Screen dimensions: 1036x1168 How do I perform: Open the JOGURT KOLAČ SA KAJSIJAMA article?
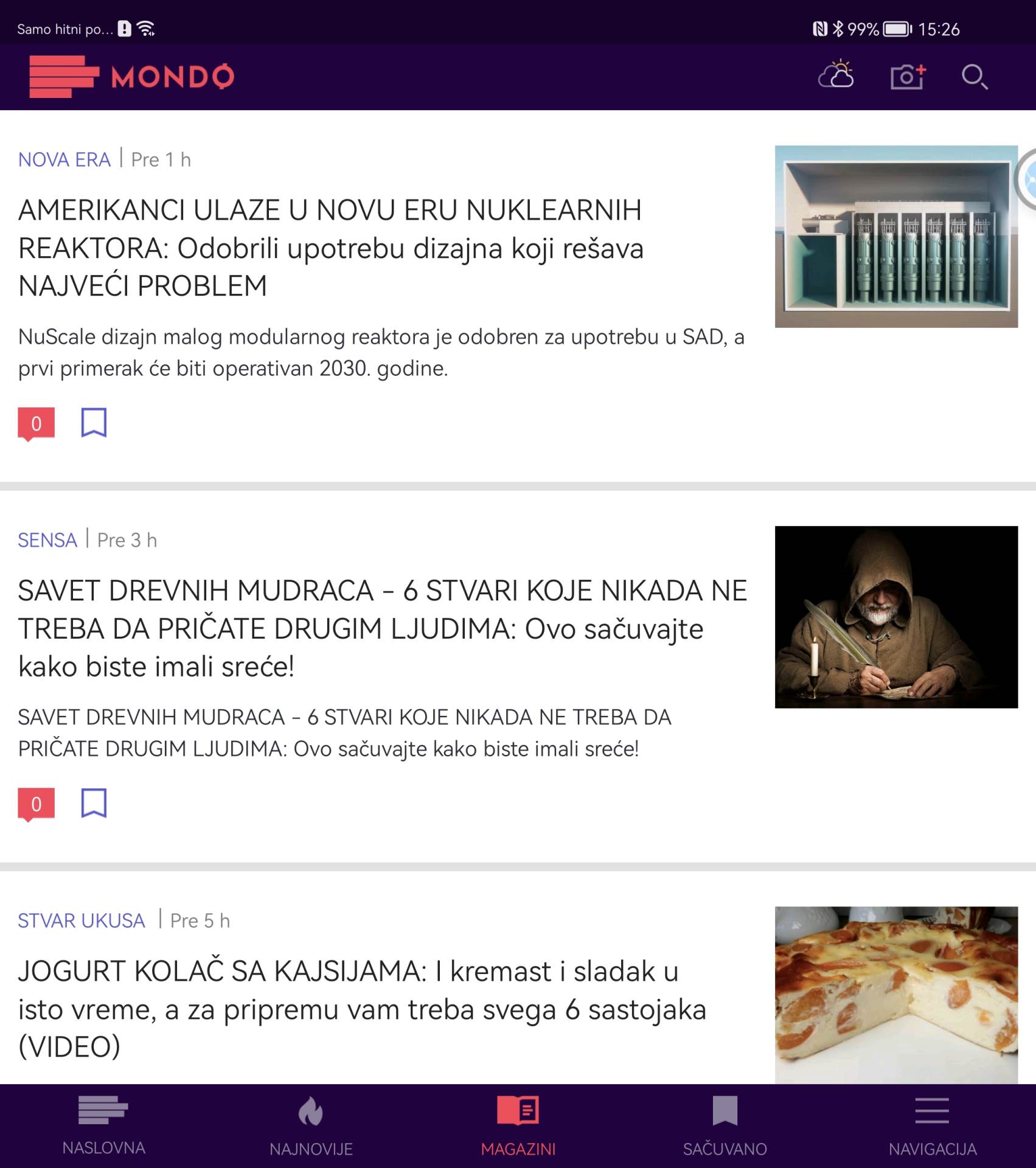click(362, 1008)
